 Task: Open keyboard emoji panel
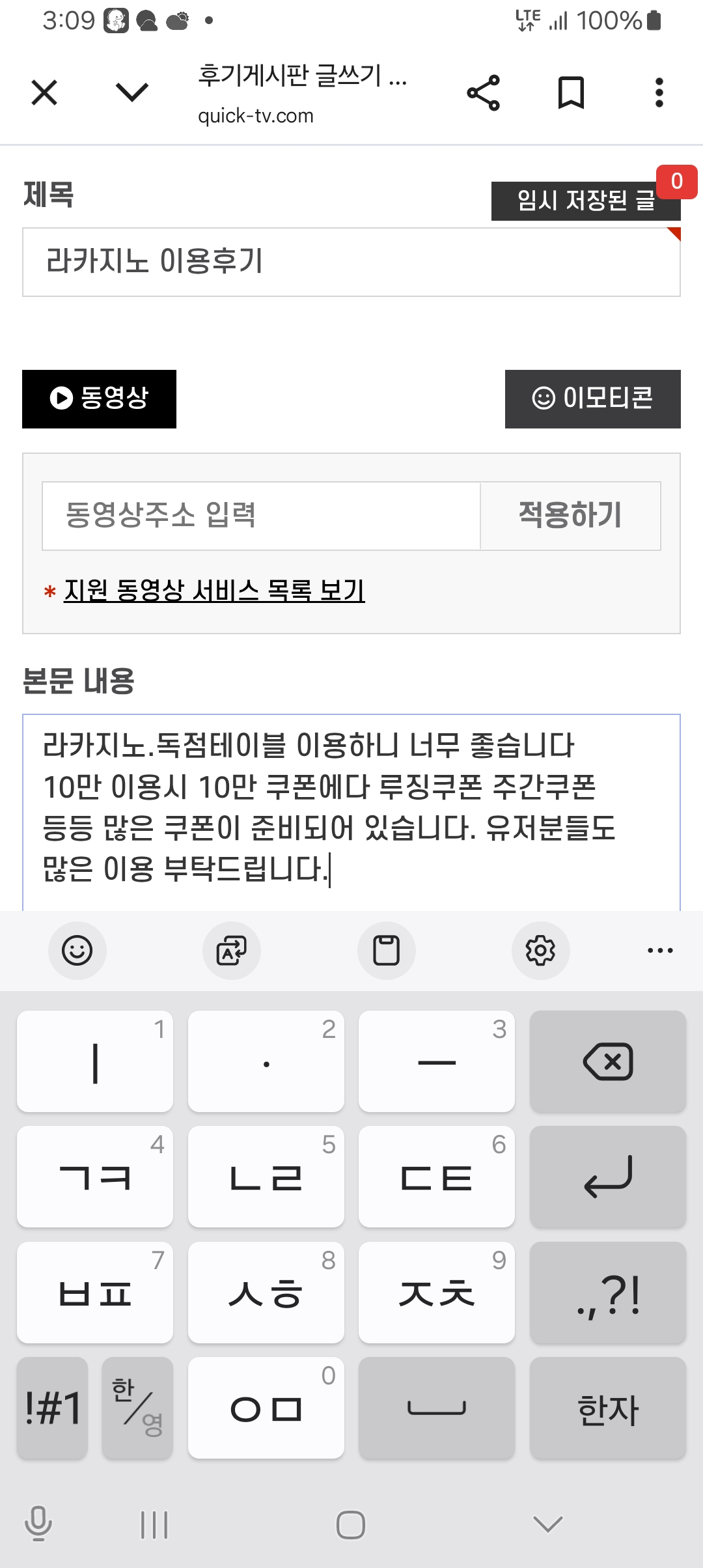77,951
